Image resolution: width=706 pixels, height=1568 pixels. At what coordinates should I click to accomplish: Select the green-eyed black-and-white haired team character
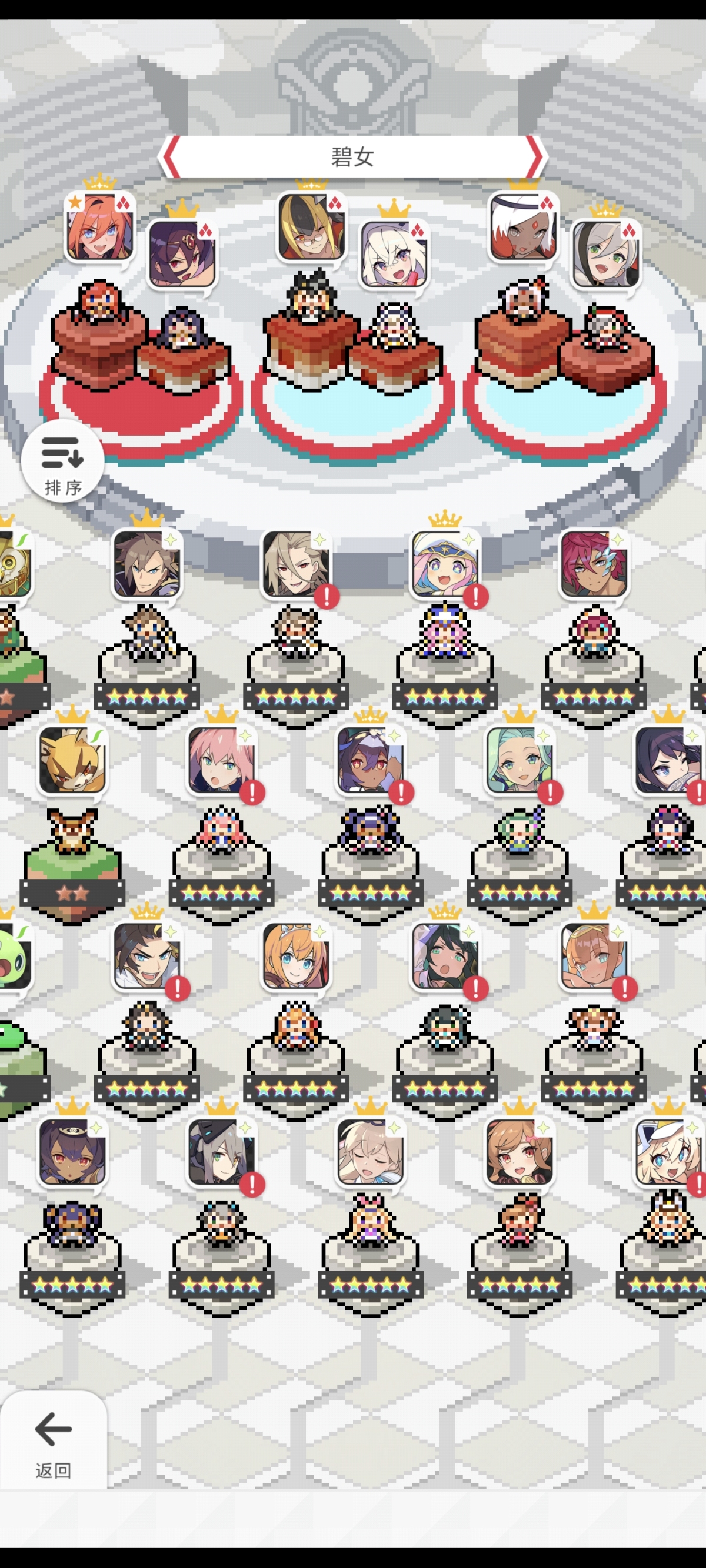(605, 254)
